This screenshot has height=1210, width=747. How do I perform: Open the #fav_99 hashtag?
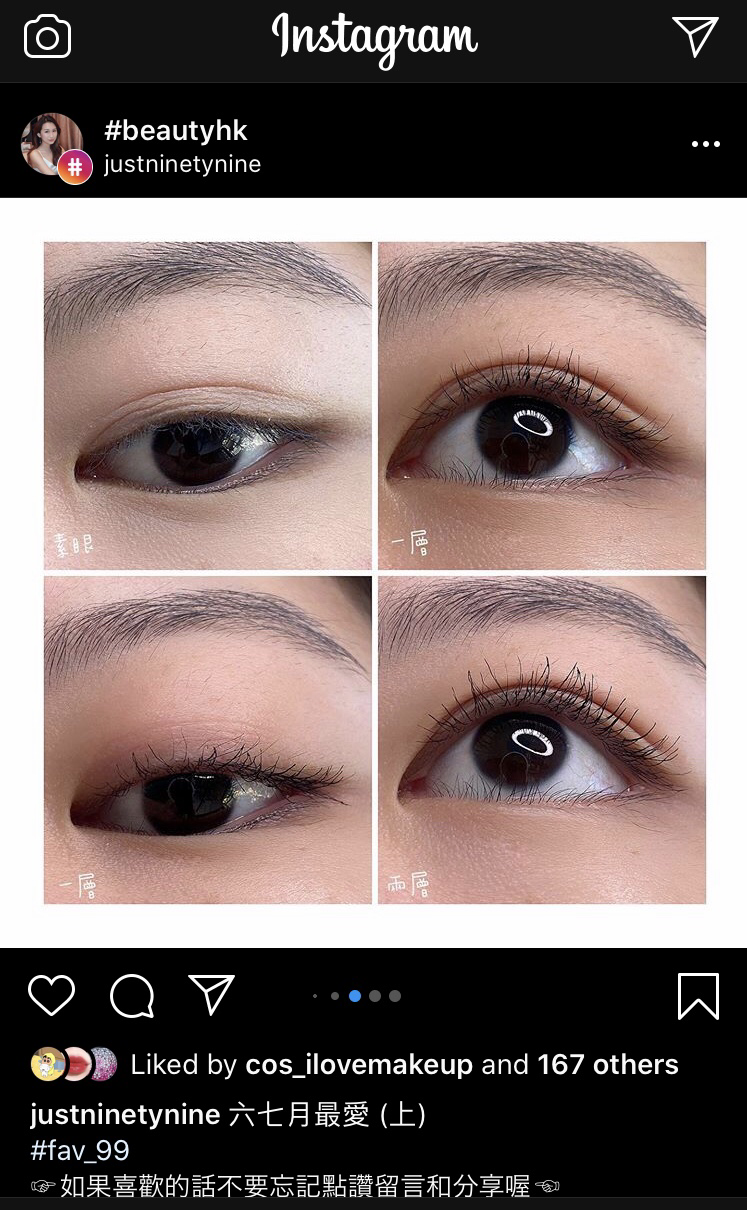click(80, 1151)
